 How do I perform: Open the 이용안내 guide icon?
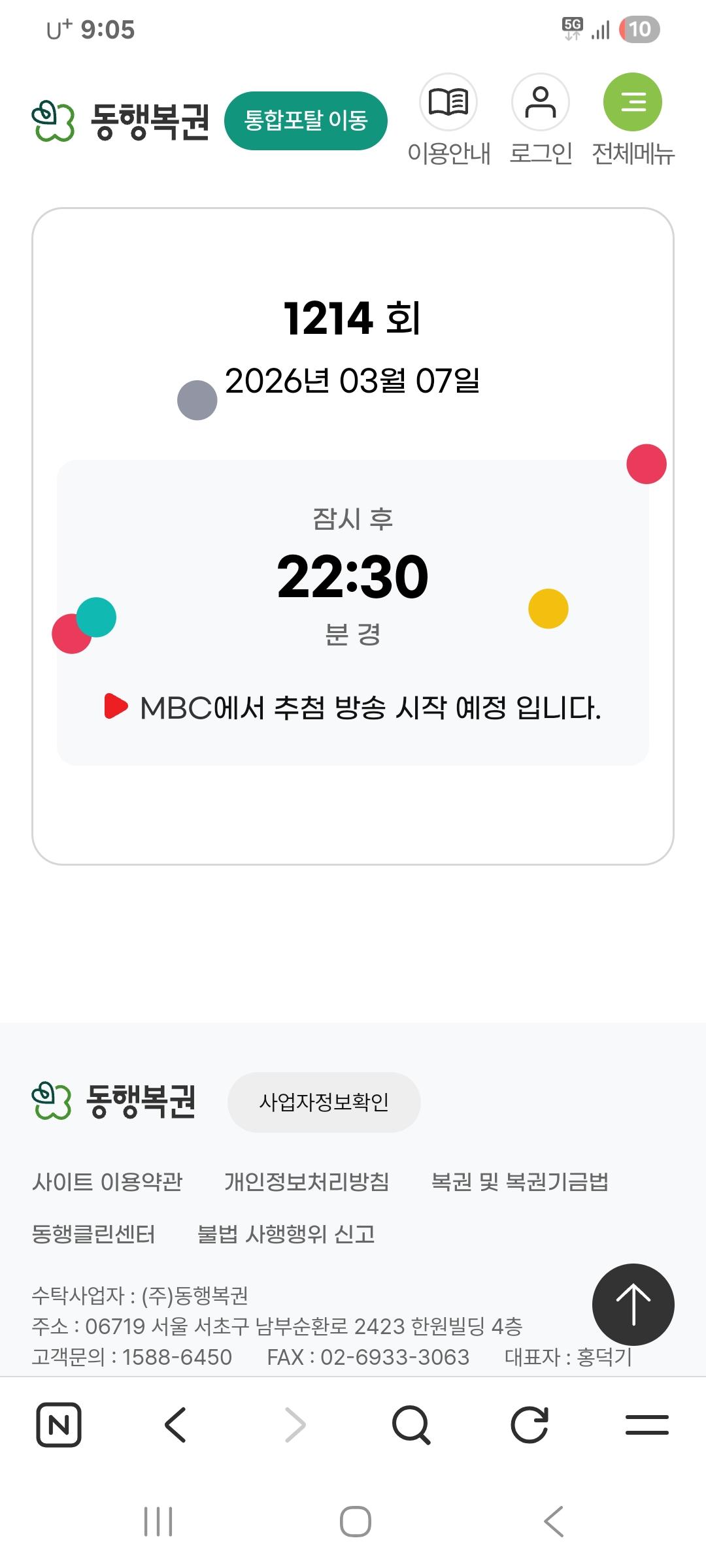pos(448,103)
